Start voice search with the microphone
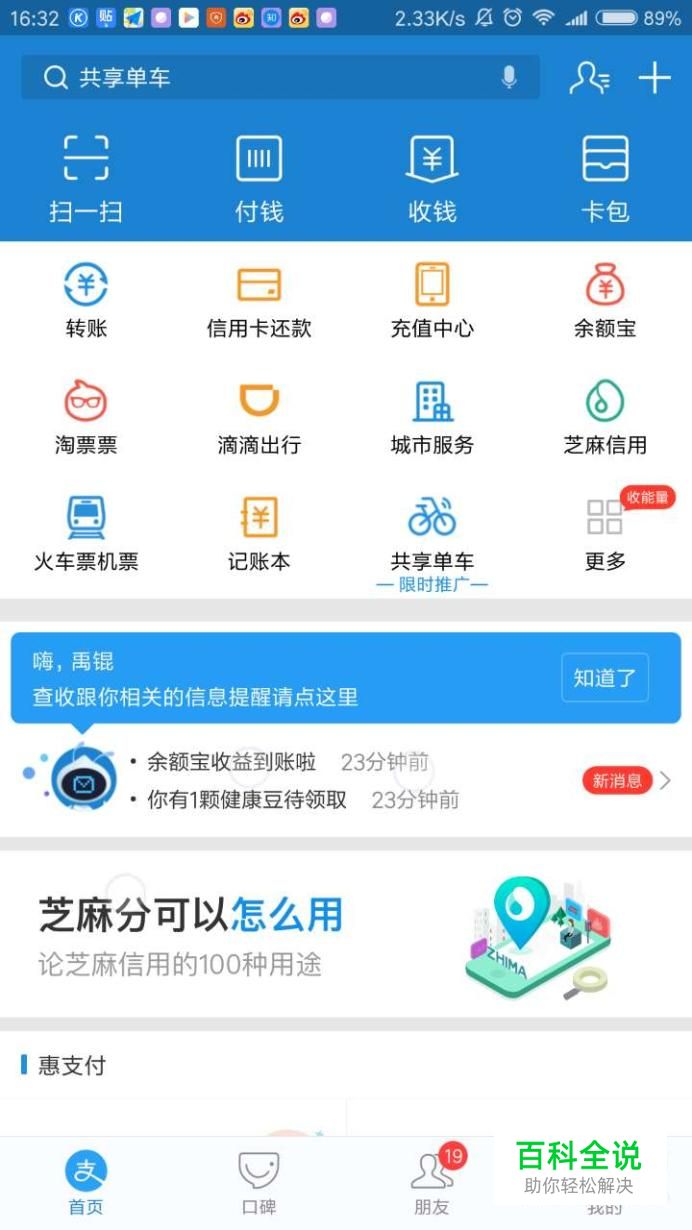Image resolution: width=692 pixels, height=1230 pixels. click(509, 78)
